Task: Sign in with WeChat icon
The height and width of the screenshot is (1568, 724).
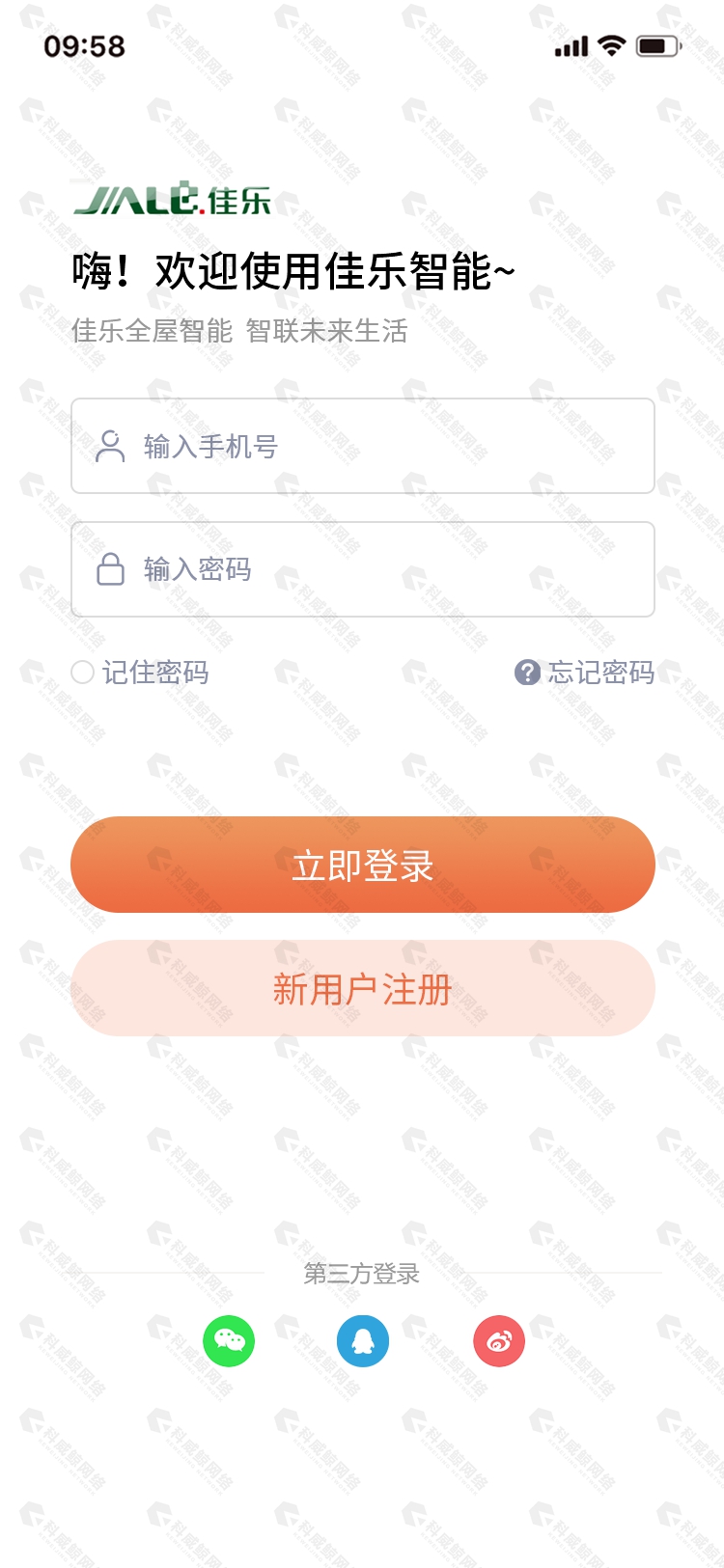Action: 229,1341
